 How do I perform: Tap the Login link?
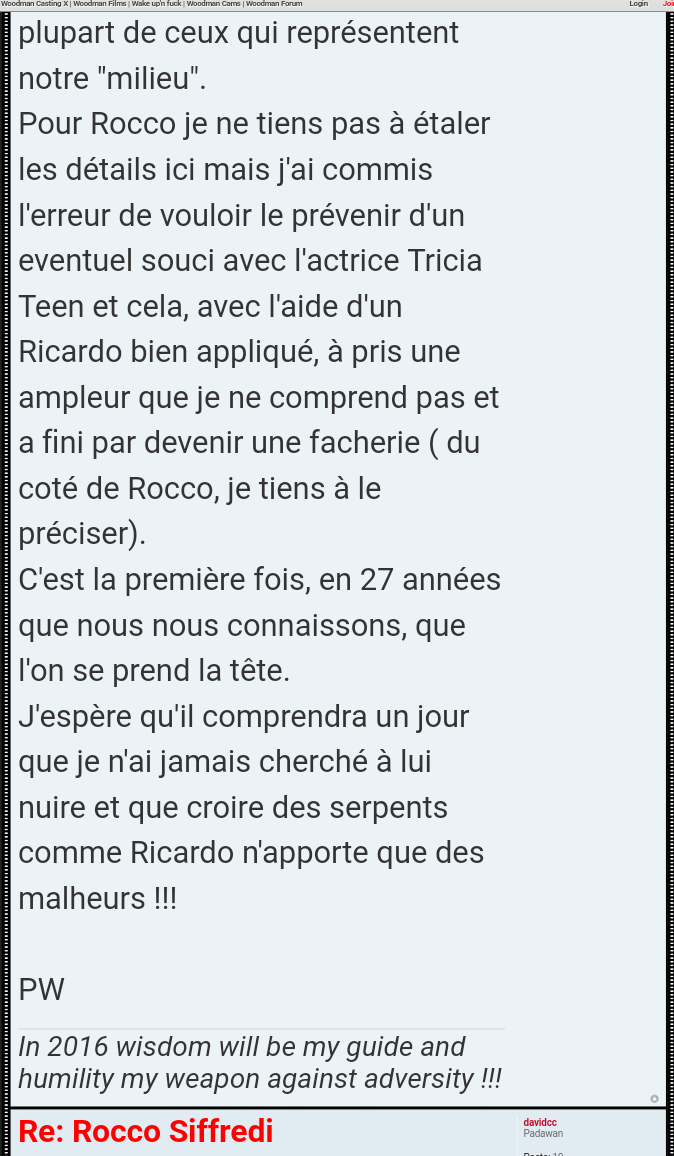tap(638, 4)
